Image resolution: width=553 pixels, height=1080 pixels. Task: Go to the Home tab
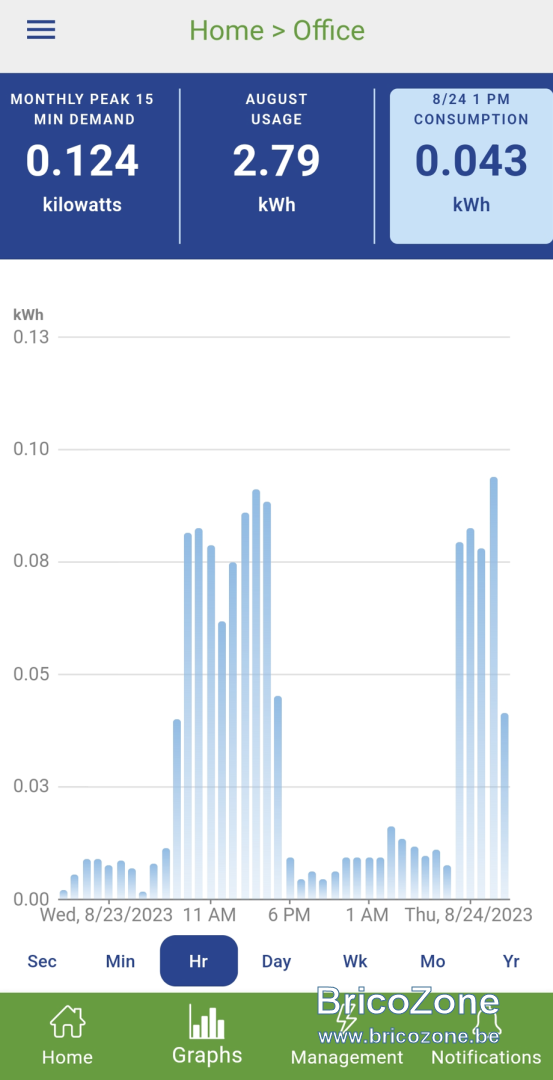[x=67, y=1035]
